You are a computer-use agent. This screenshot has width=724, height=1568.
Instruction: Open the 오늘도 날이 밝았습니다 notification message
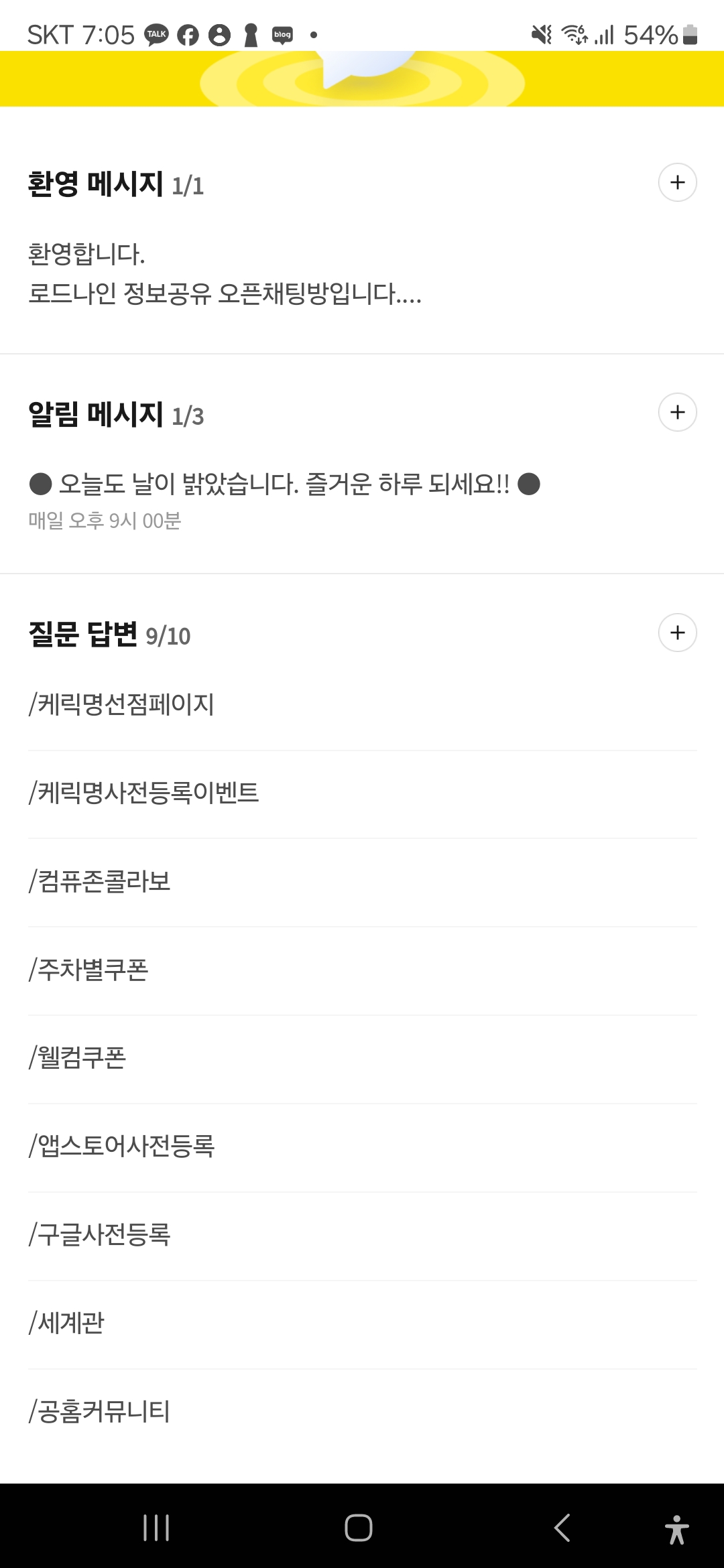362,500
